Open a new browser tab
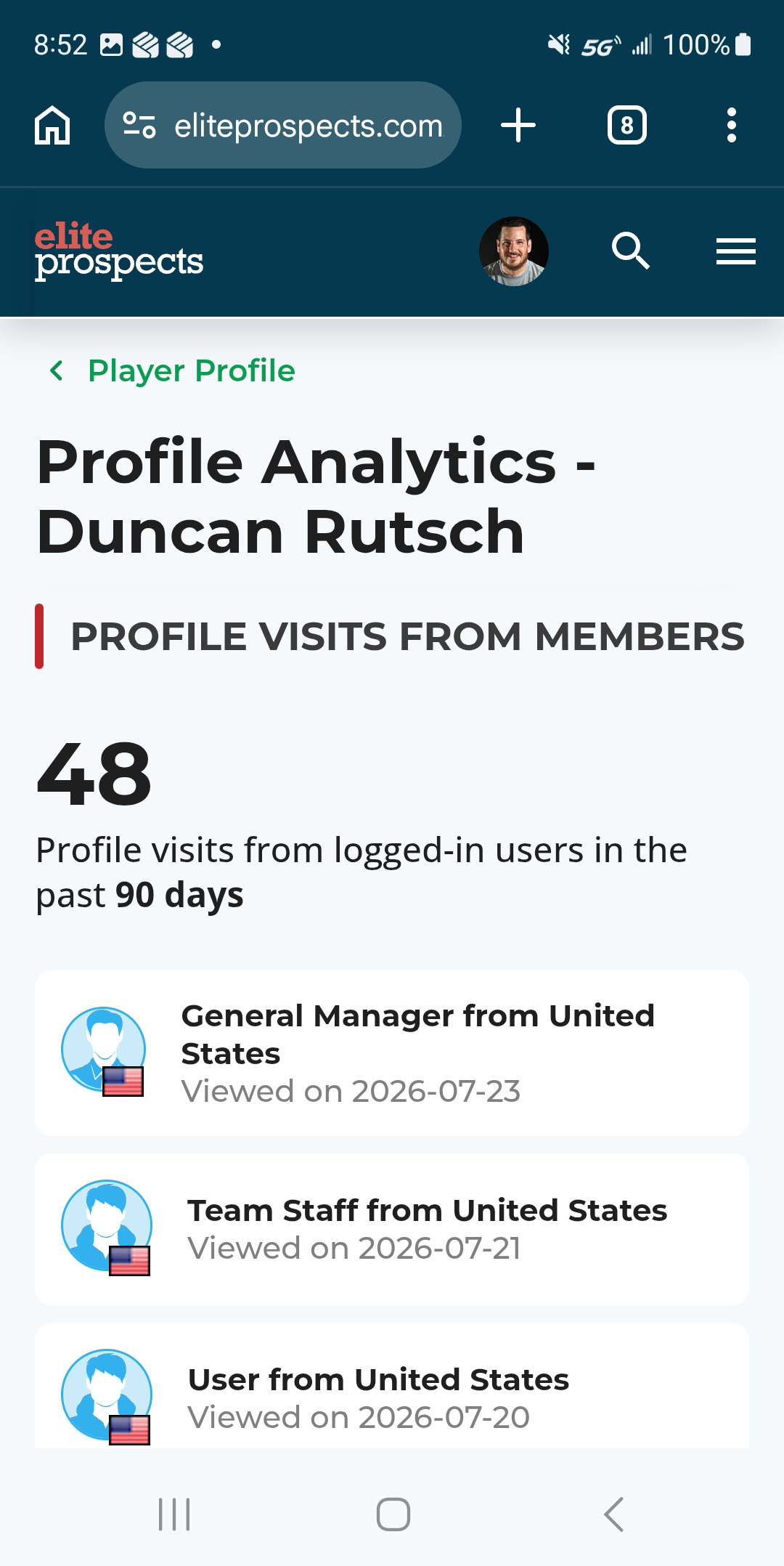The width and height of the screenshot is (784, 1566). 518,126
